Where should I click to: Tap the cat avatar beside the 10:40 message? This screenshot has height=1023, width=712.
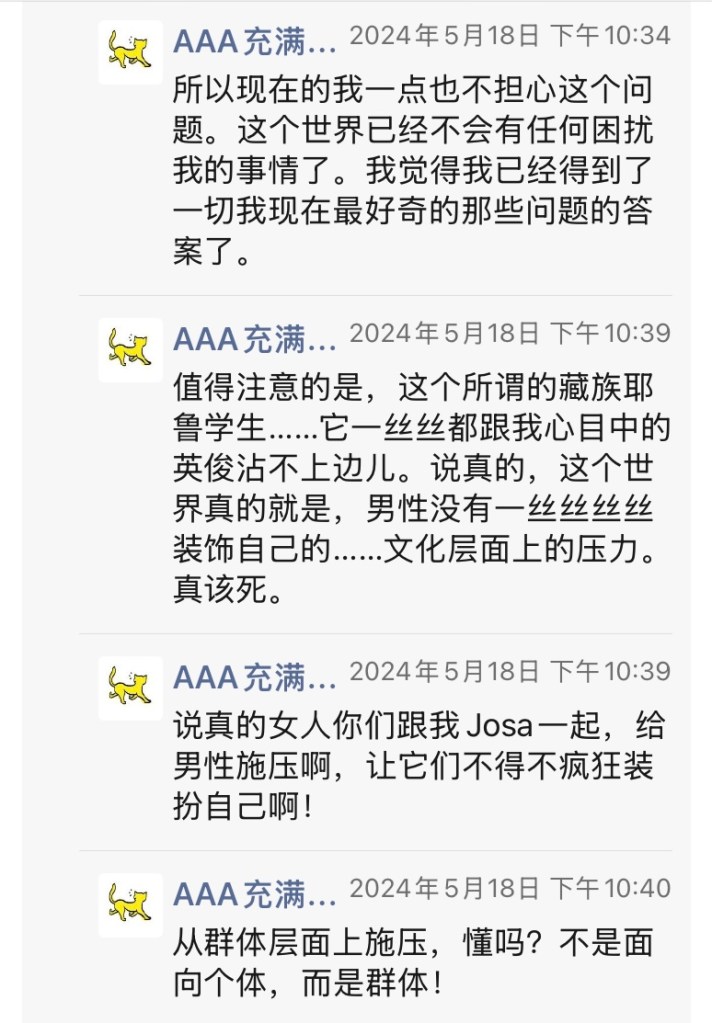130,903
